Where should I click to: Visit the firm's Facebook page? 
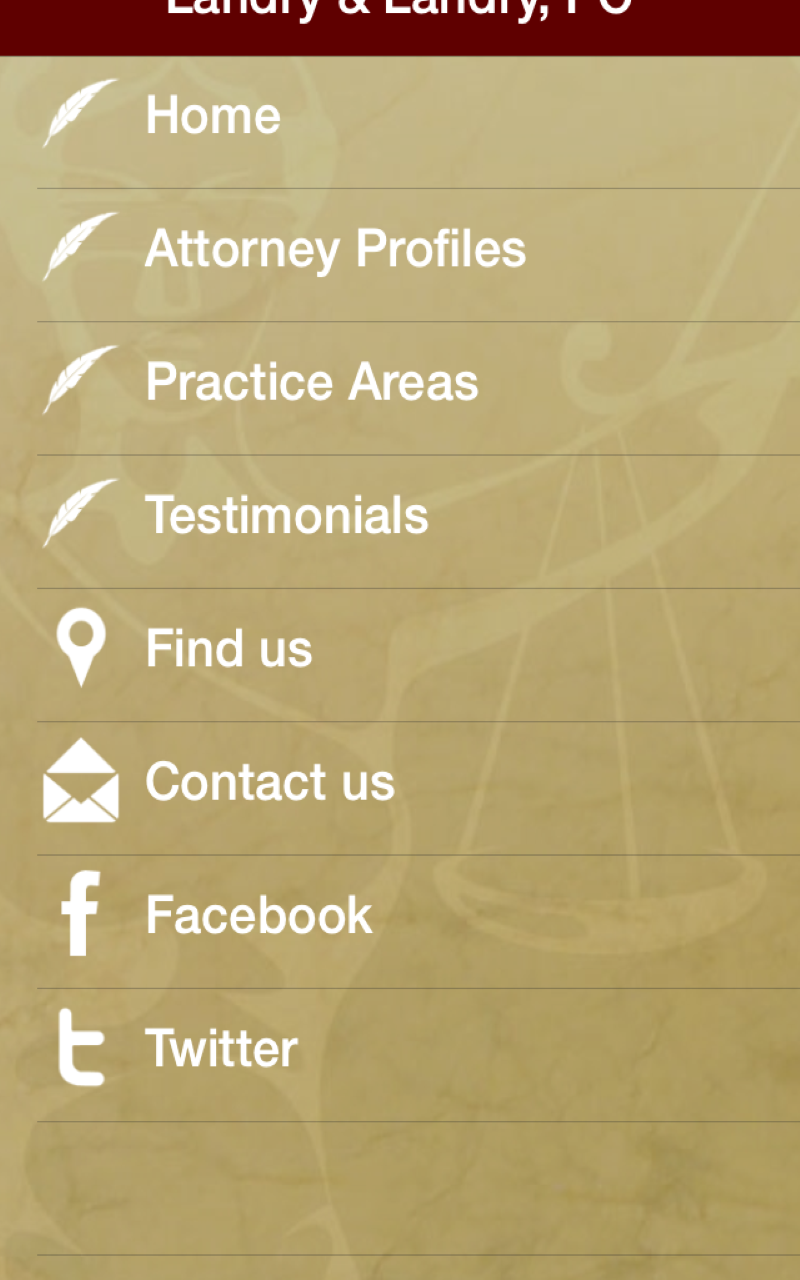pos(258,915)
